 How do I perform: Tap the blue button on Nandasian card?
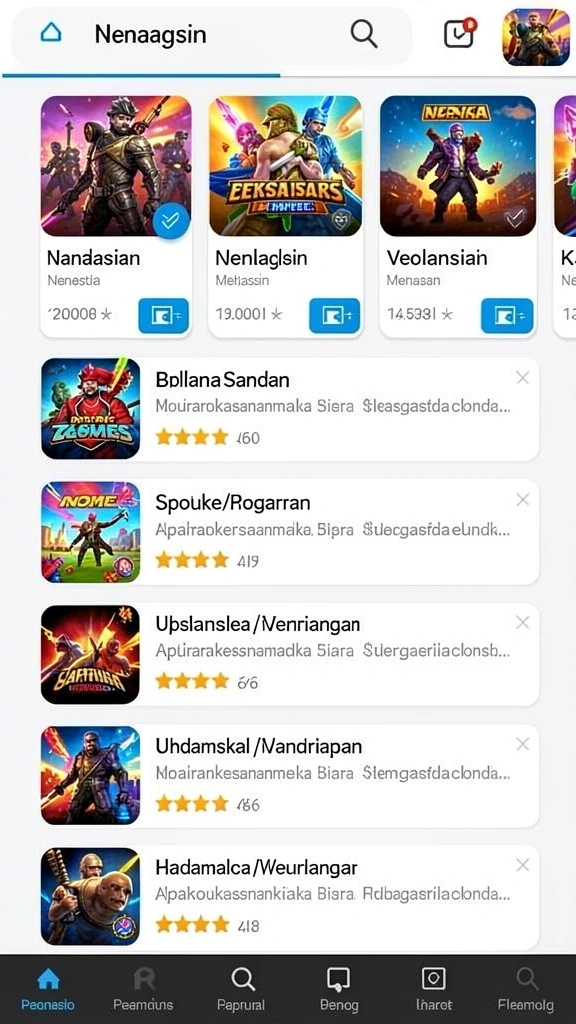pos(163,316)
